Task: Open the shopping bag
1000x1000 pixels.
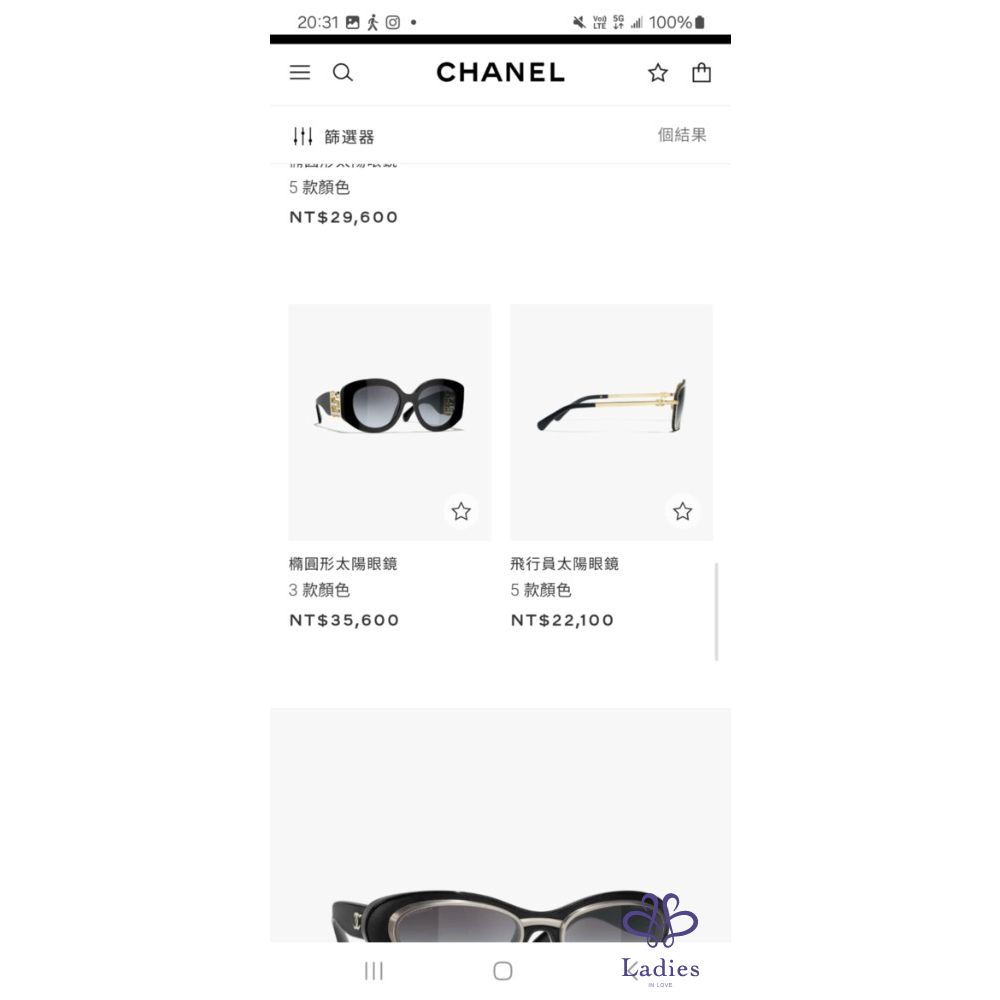Action: [702, 72]
